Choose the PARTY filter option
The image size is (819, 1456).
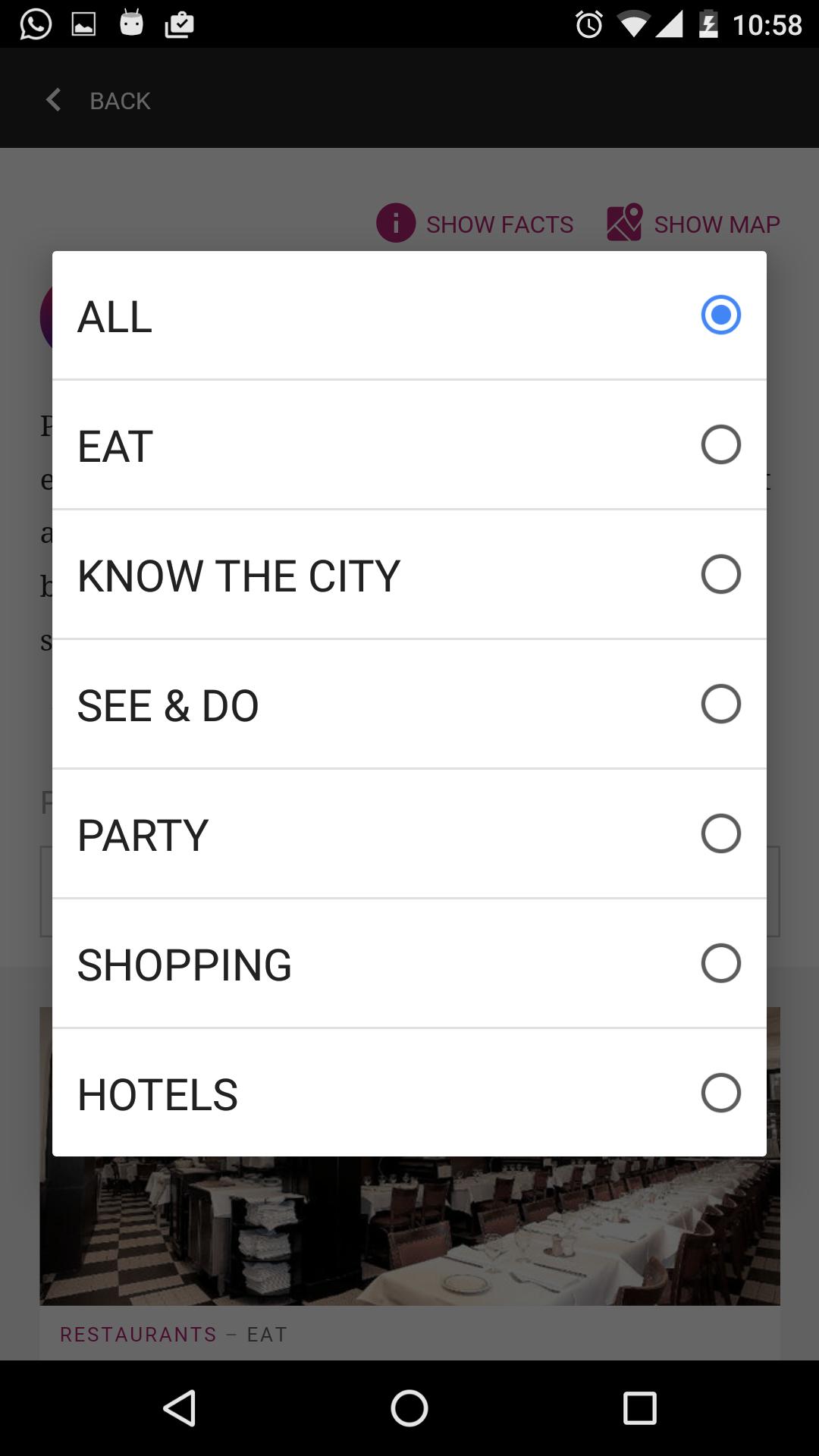pyautogui.click(x=720, y=833)
